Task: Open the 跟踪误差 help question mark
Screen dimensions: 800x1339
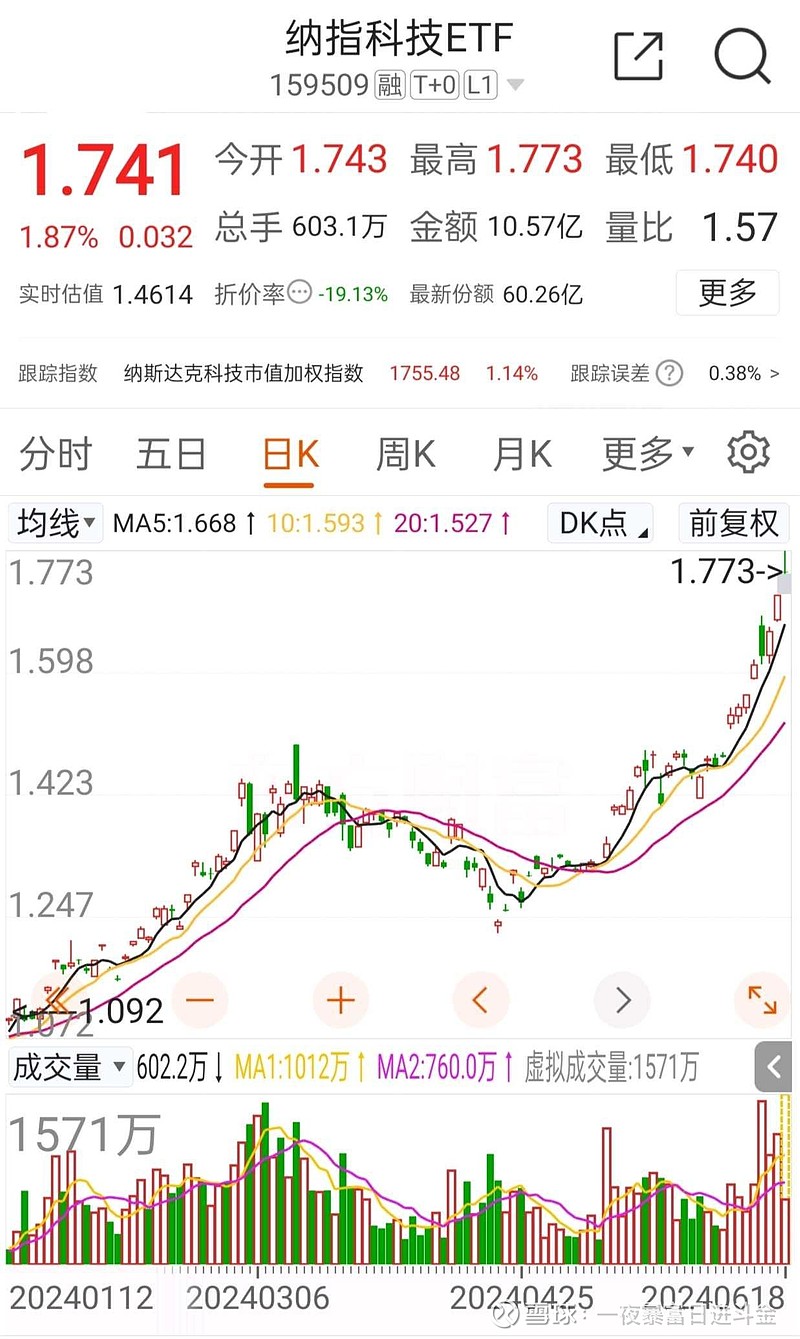Action: pyautogui.click(x=669, y=374)
